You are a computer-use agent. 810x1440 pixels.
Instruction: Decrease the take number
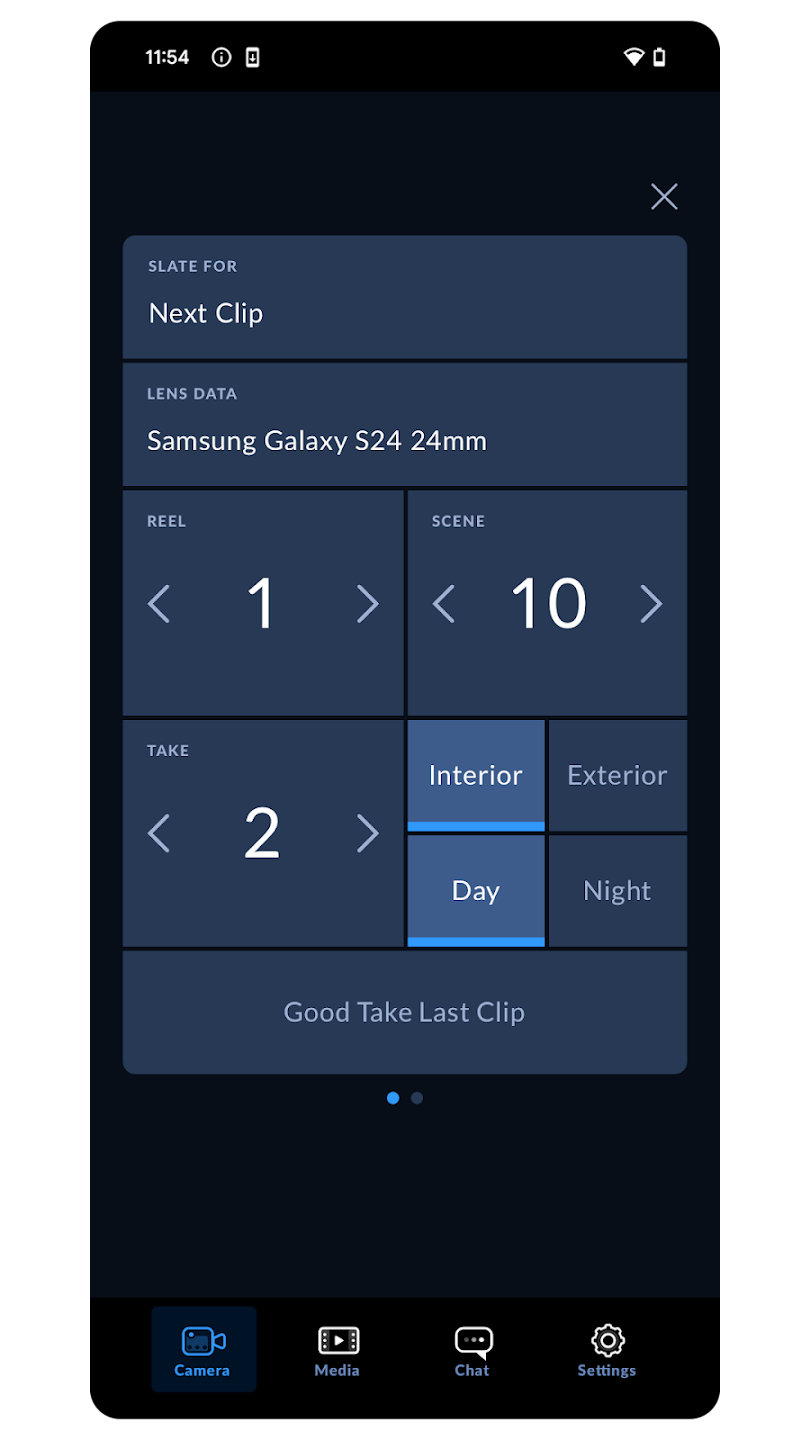tap(159, 833)
